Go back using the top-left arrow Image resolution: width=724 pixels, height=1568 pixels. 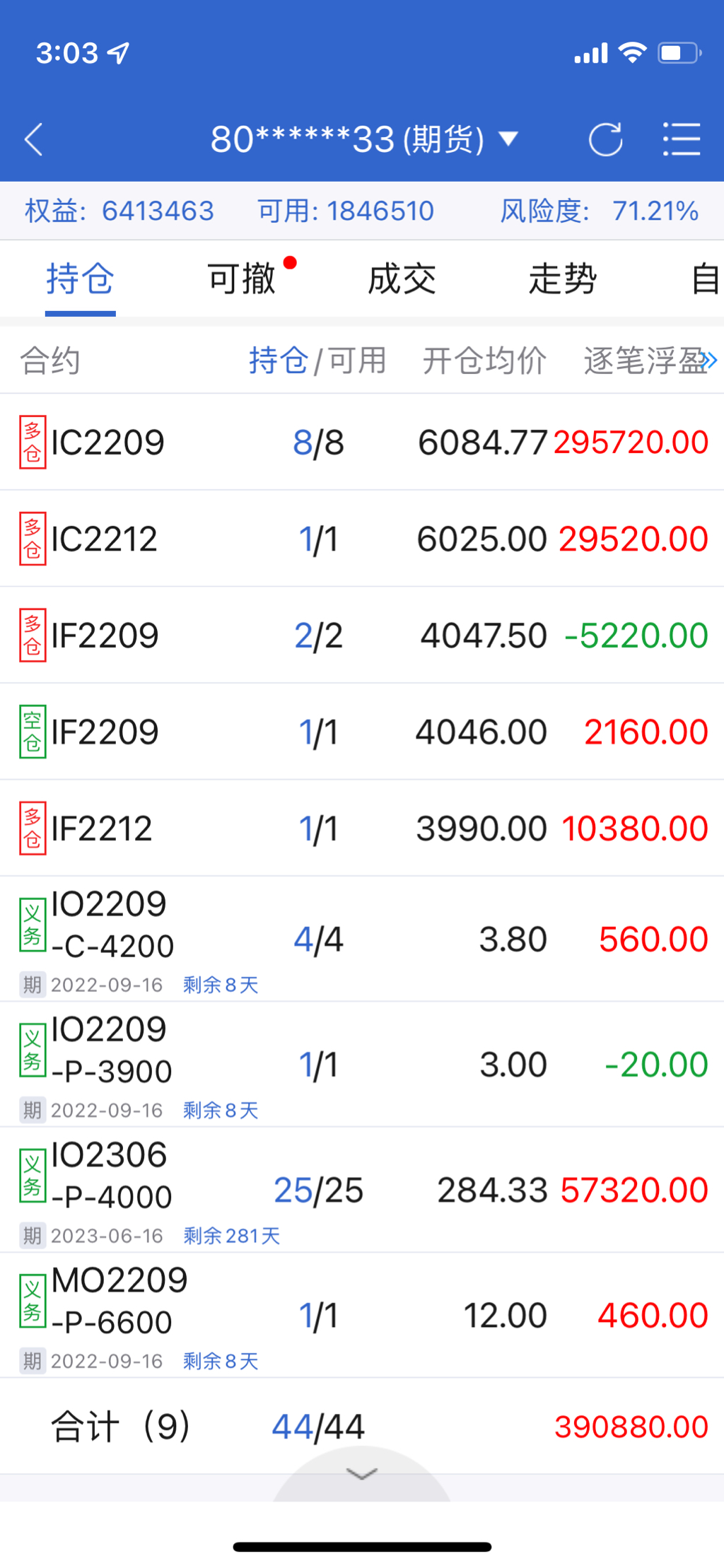click(34, 139)
